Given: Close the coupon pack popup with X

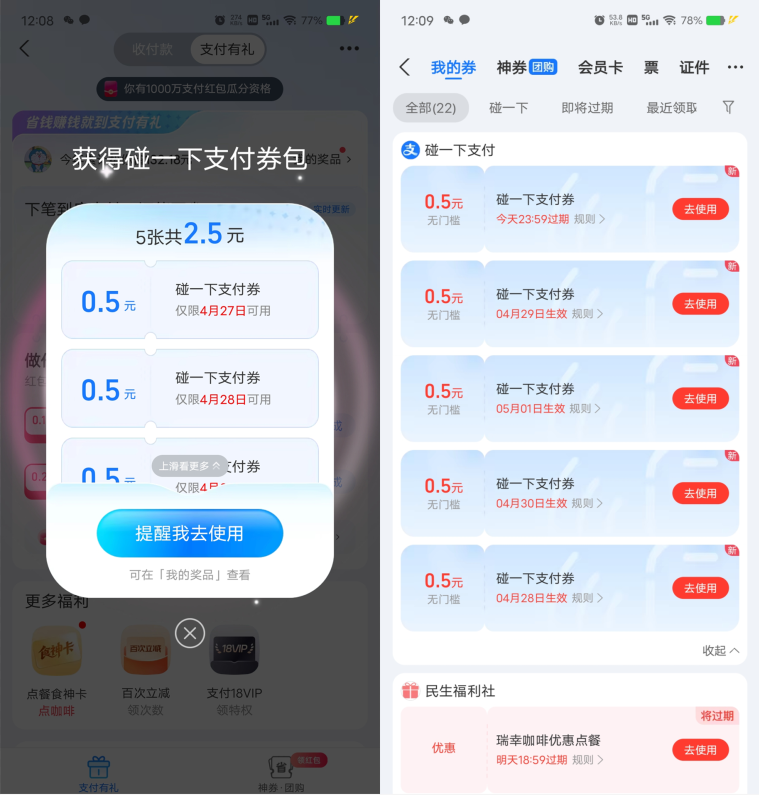Looking at the screenshot, I should tap(189, 633).
